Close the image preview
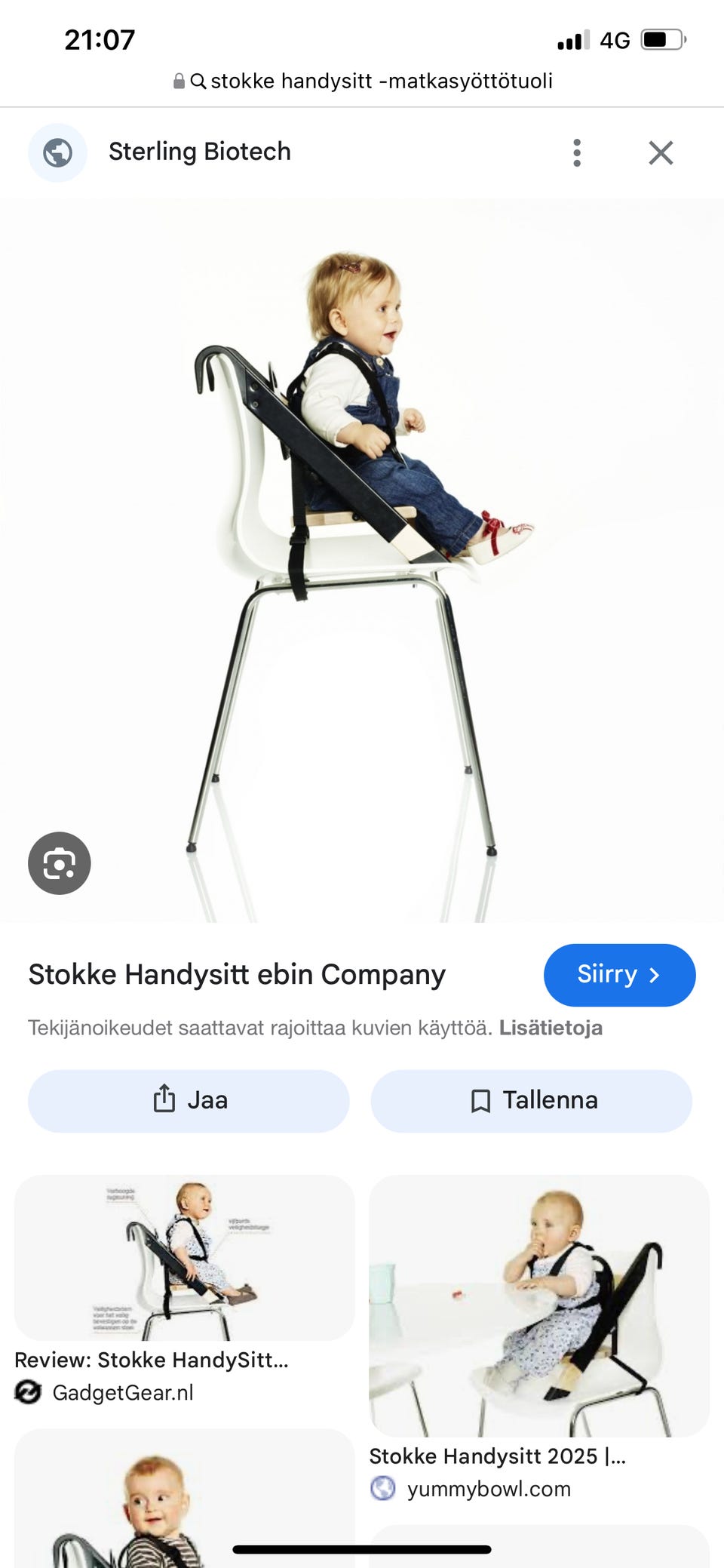 tap(661, 152)
